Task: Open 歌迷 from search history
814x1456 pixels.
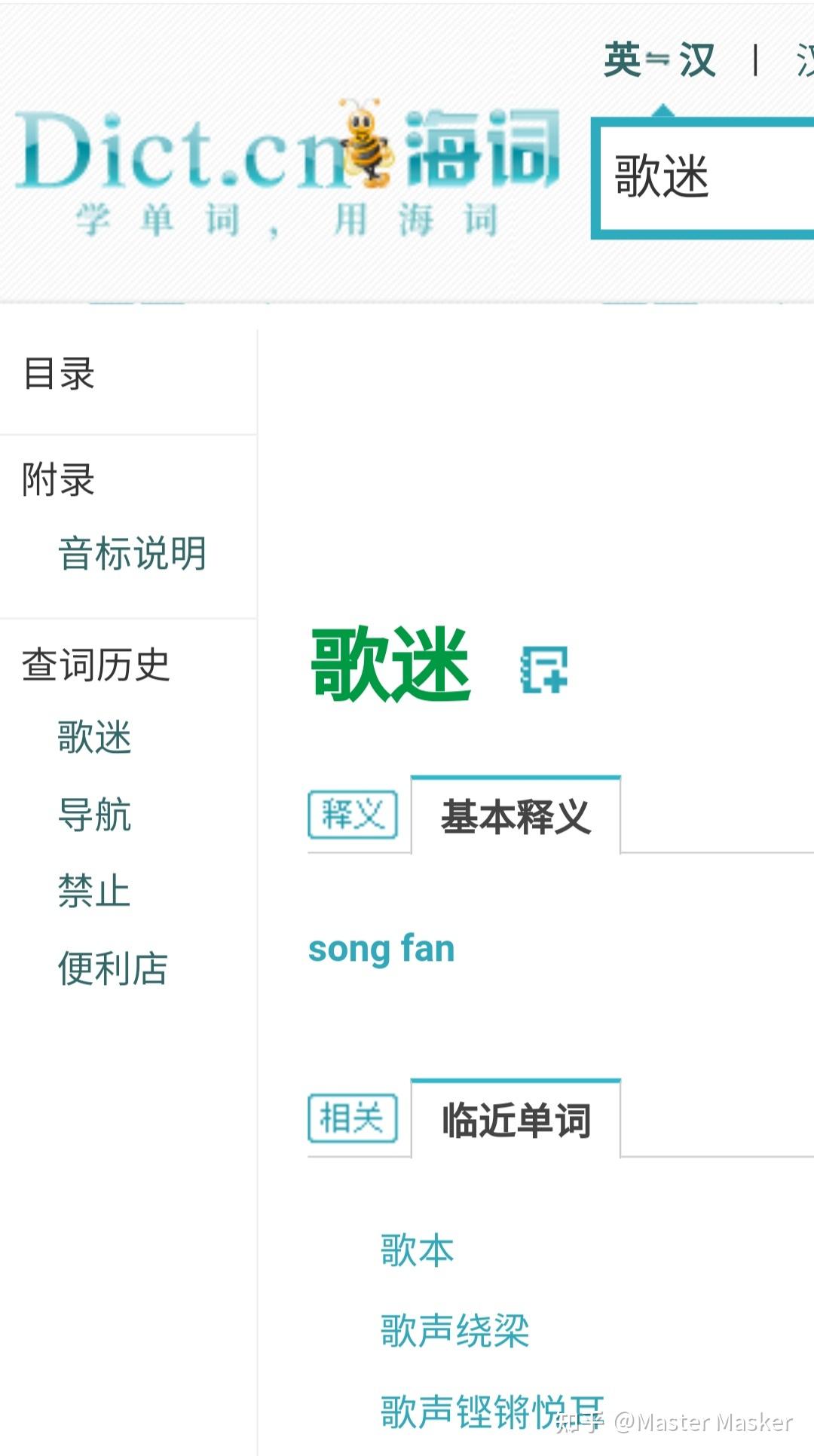Action: pyautogui.click(x=95, y=737)
